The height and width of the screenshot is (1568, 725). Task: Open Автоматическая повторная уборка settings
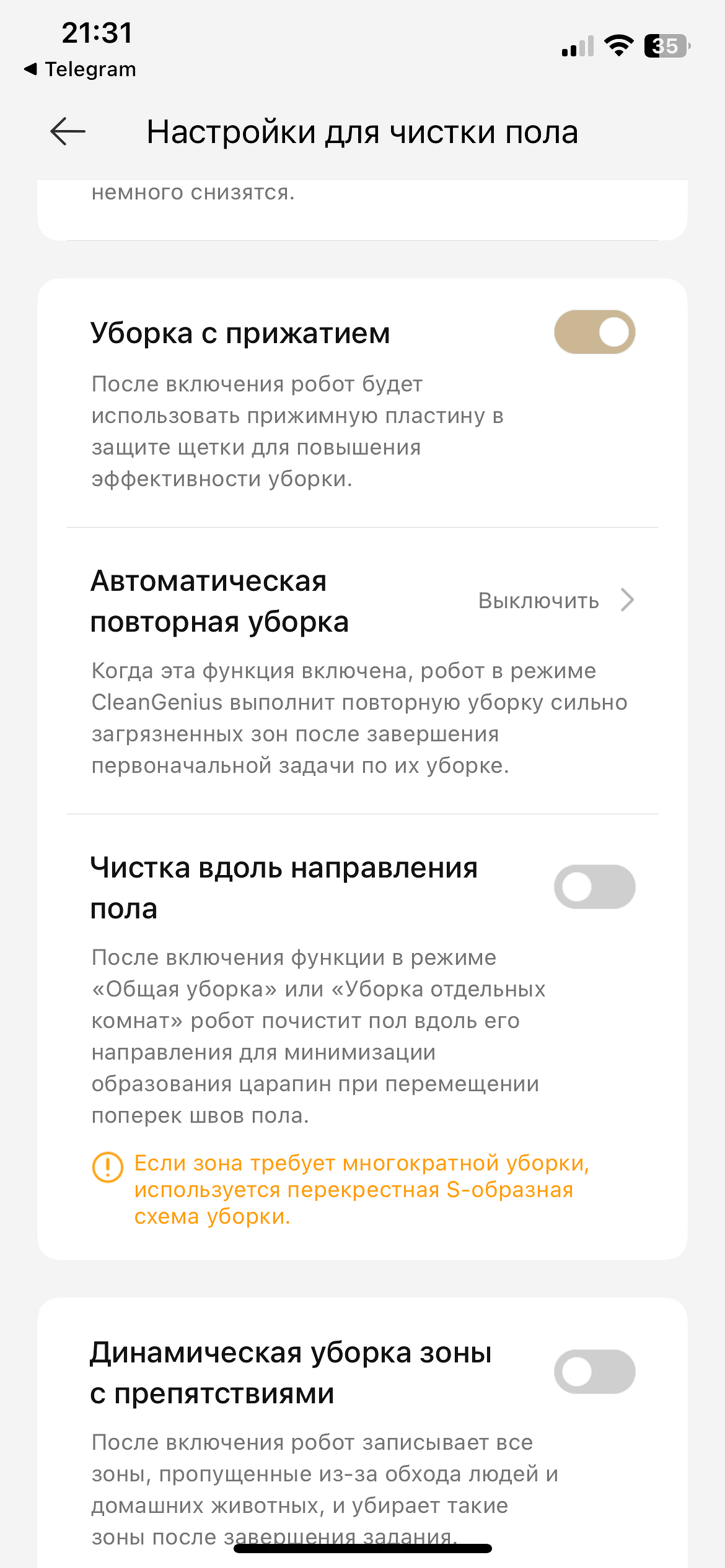pyautogui.click(x=555, y=601)
